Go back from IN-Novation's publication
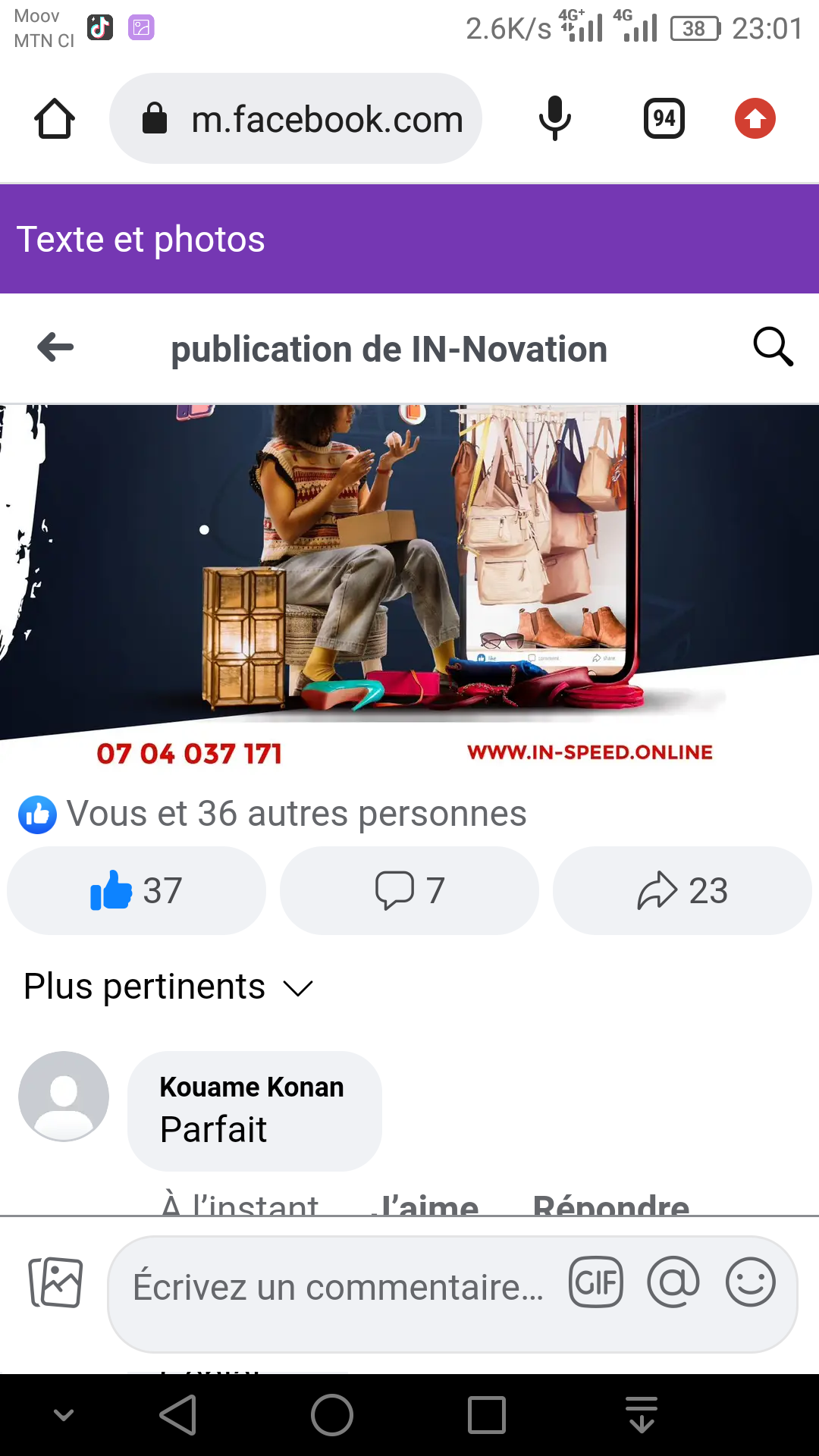819x1456 pixels. (x=55, y=347)
